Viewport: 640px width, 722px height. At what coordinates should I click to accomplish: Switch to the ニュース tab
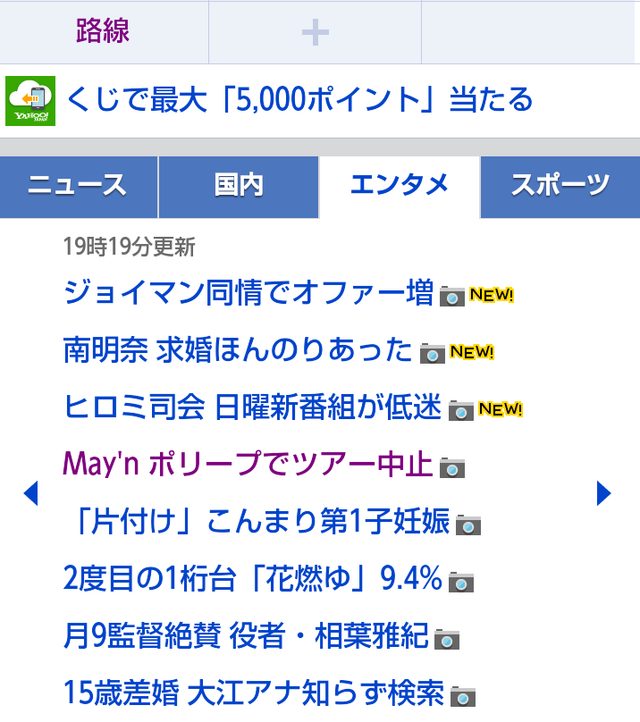pyautogui.click(x=78, y=186)
